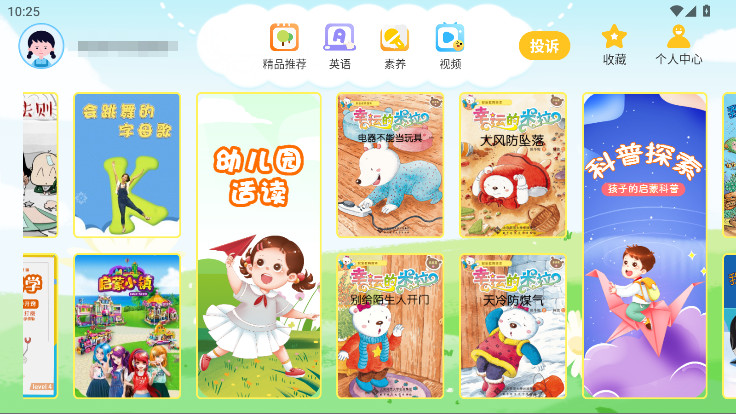Switch to 英语 tab
The height and width of the screenshot is (414, 736).
pos(340,46)
